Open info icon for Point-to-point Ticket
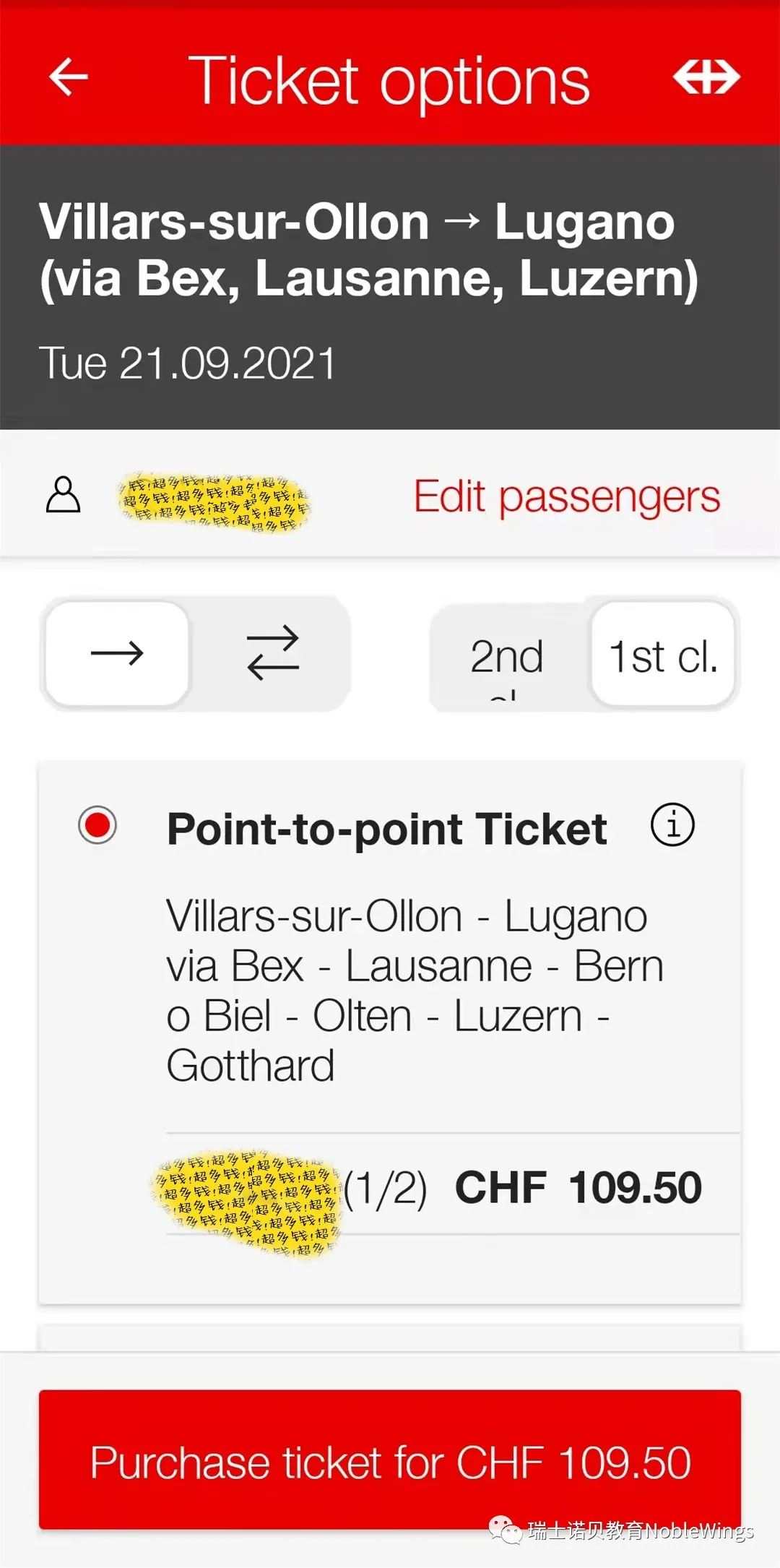 tap(672, 824)
